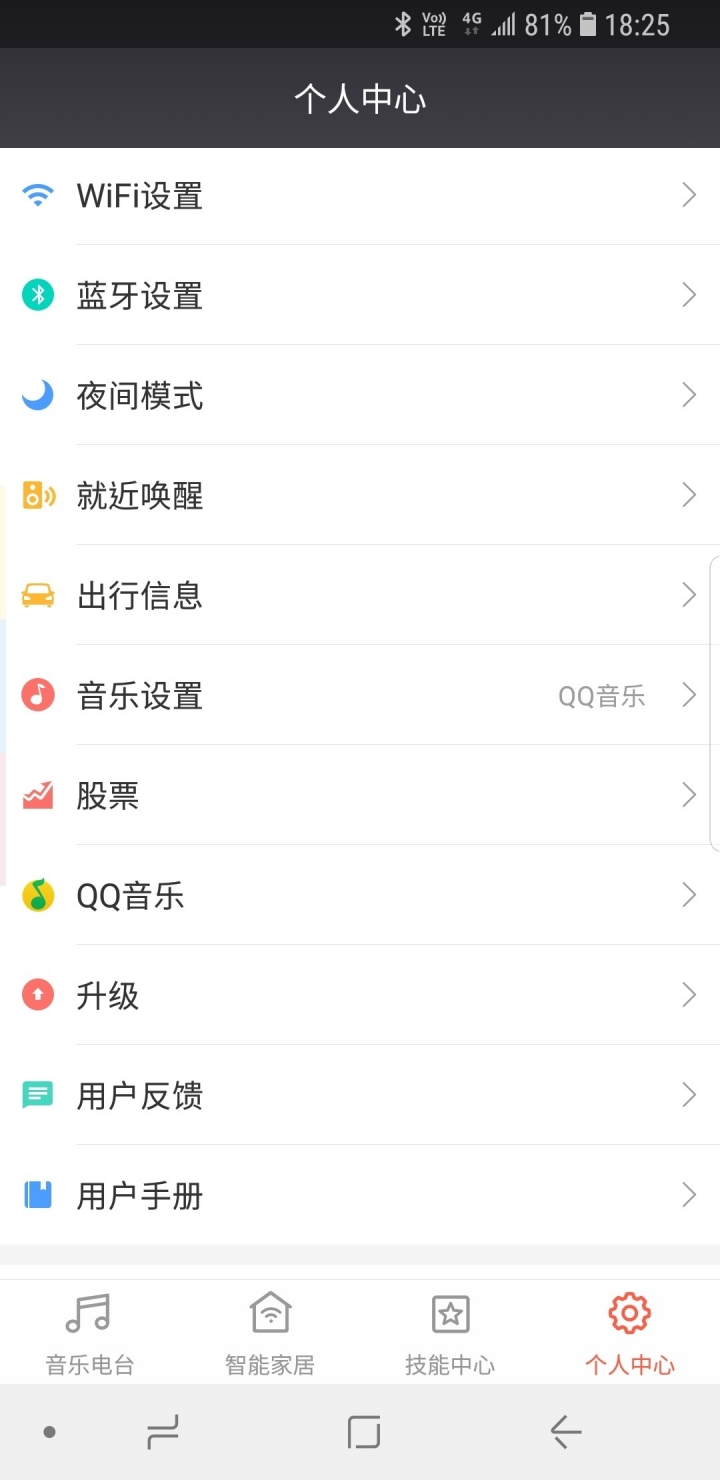Switch to 智能家居 tab
The width and height of the screenshot is (720, 1480).
pyautogui.click(x=270, y=1333)
